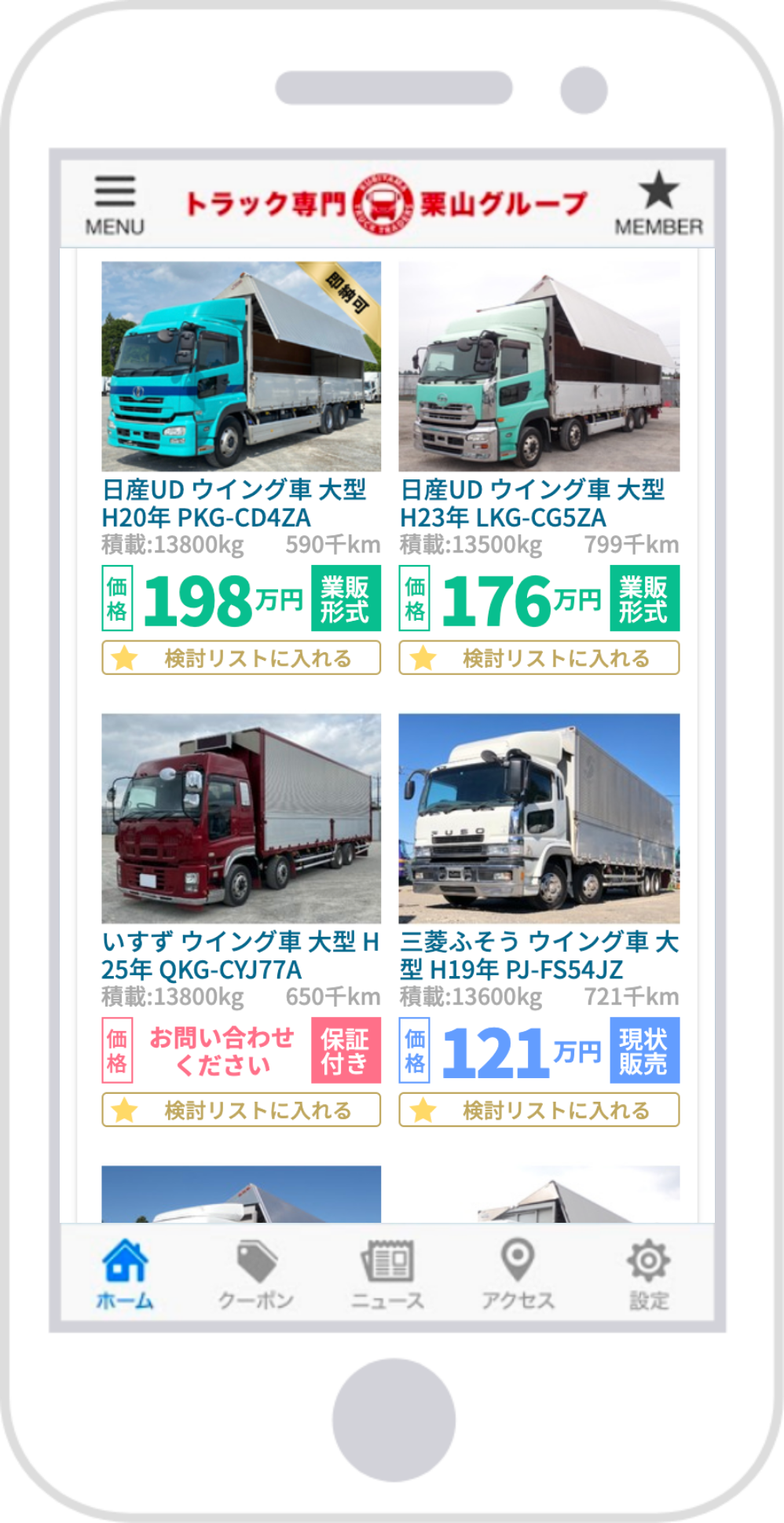The width and height of the screenshot is (784, 1523).
Task: Open the 176万円 日産UD H23年 truck listing
Action: pyautogui.click(x=539, y=367)
